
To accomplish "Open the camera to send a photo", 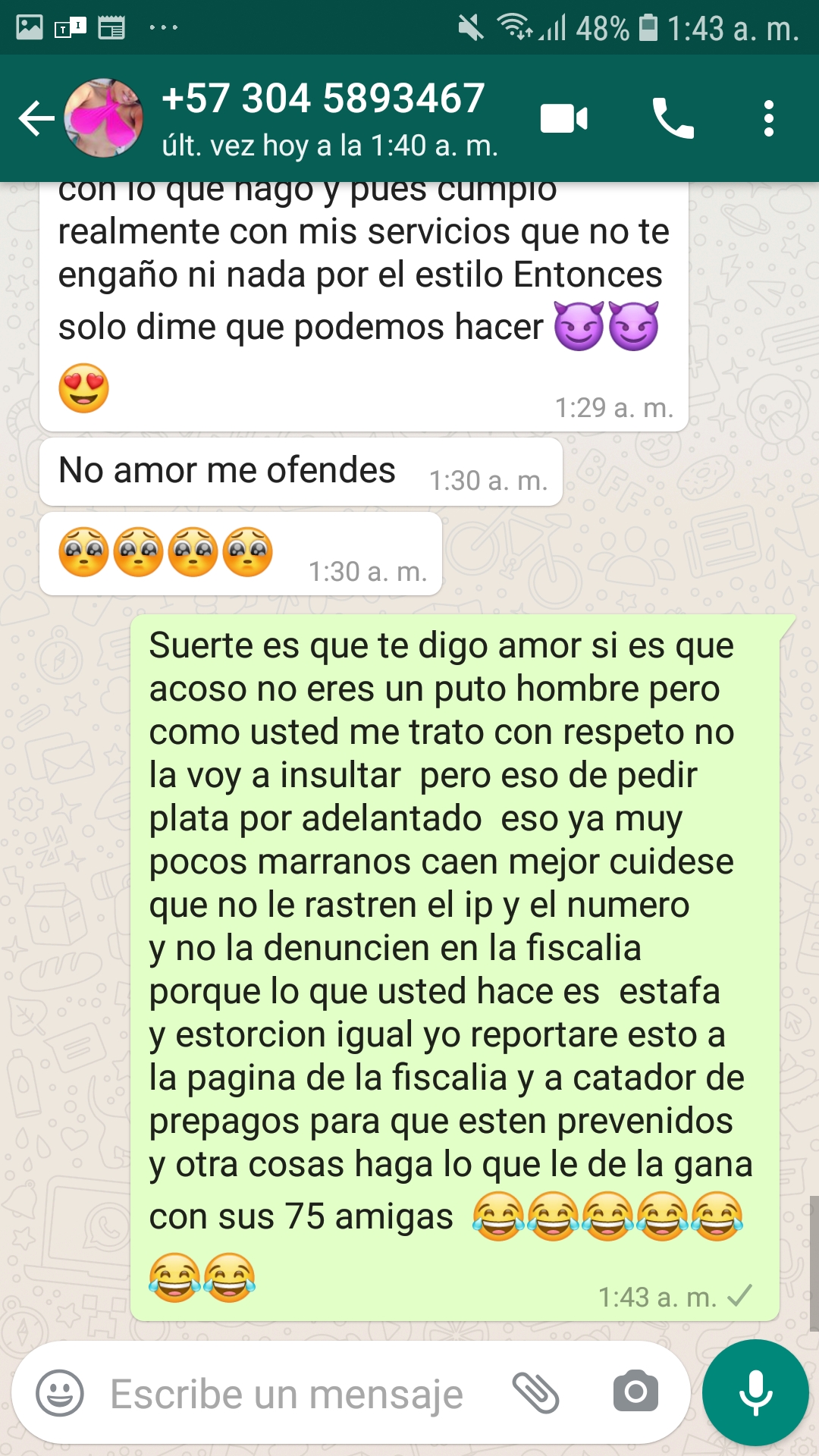I will pyautogui.click(x=635, y=1392).
